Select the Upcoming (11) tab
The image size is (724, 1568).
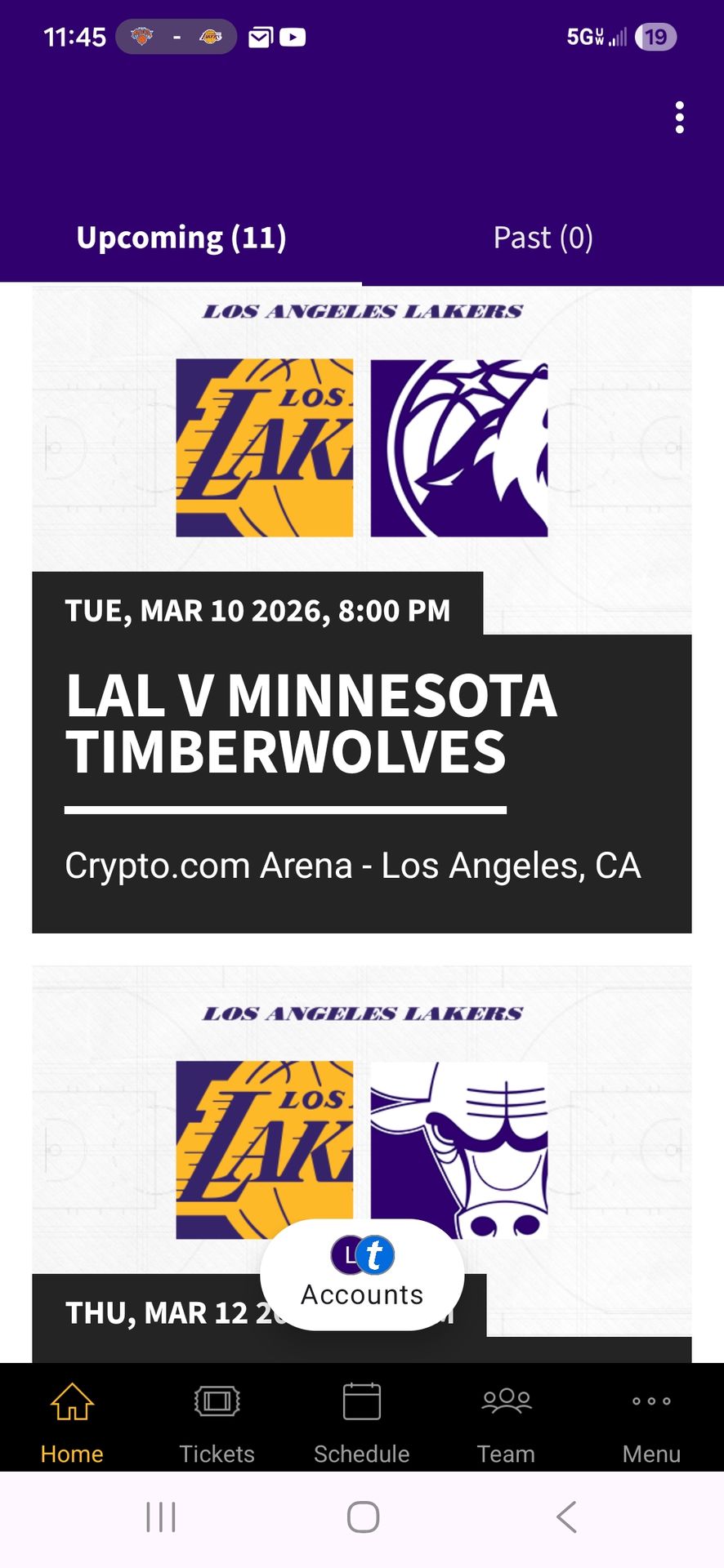pos(181,238)
